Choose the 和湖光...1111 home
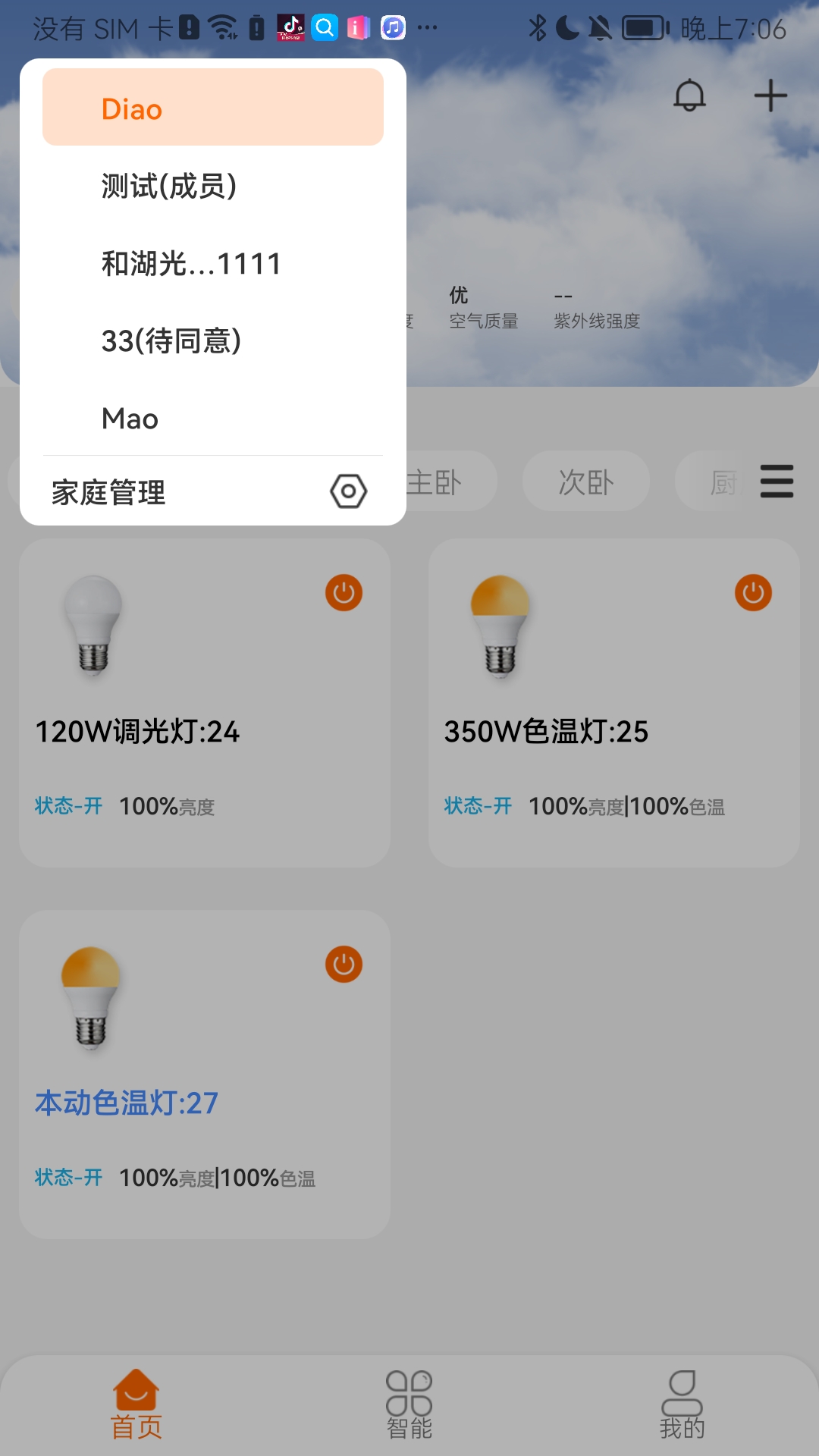This screenshot has height=1456, width=819. click(212, 264)
